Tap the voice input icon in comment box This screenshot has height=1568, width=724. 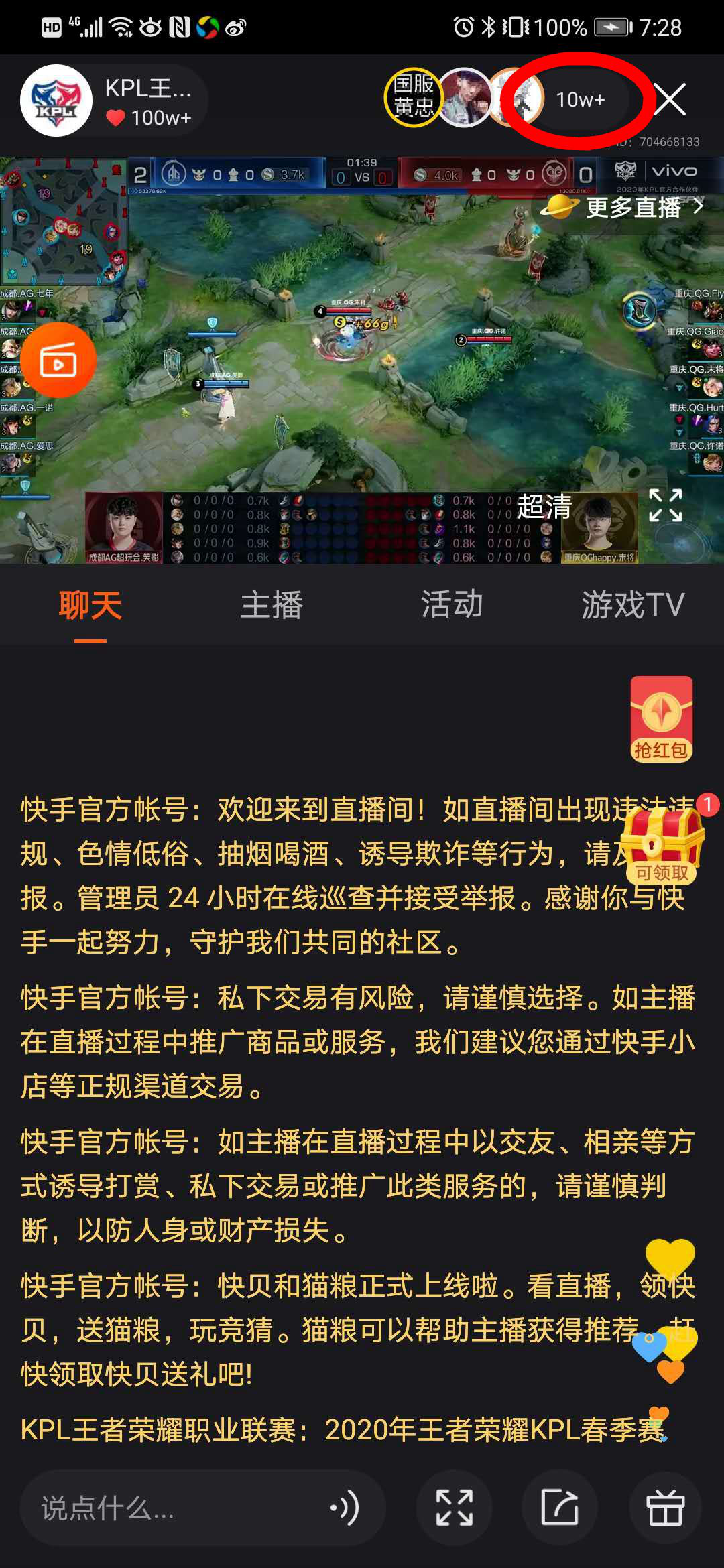pyautogui.click(x=345, y=1508)
